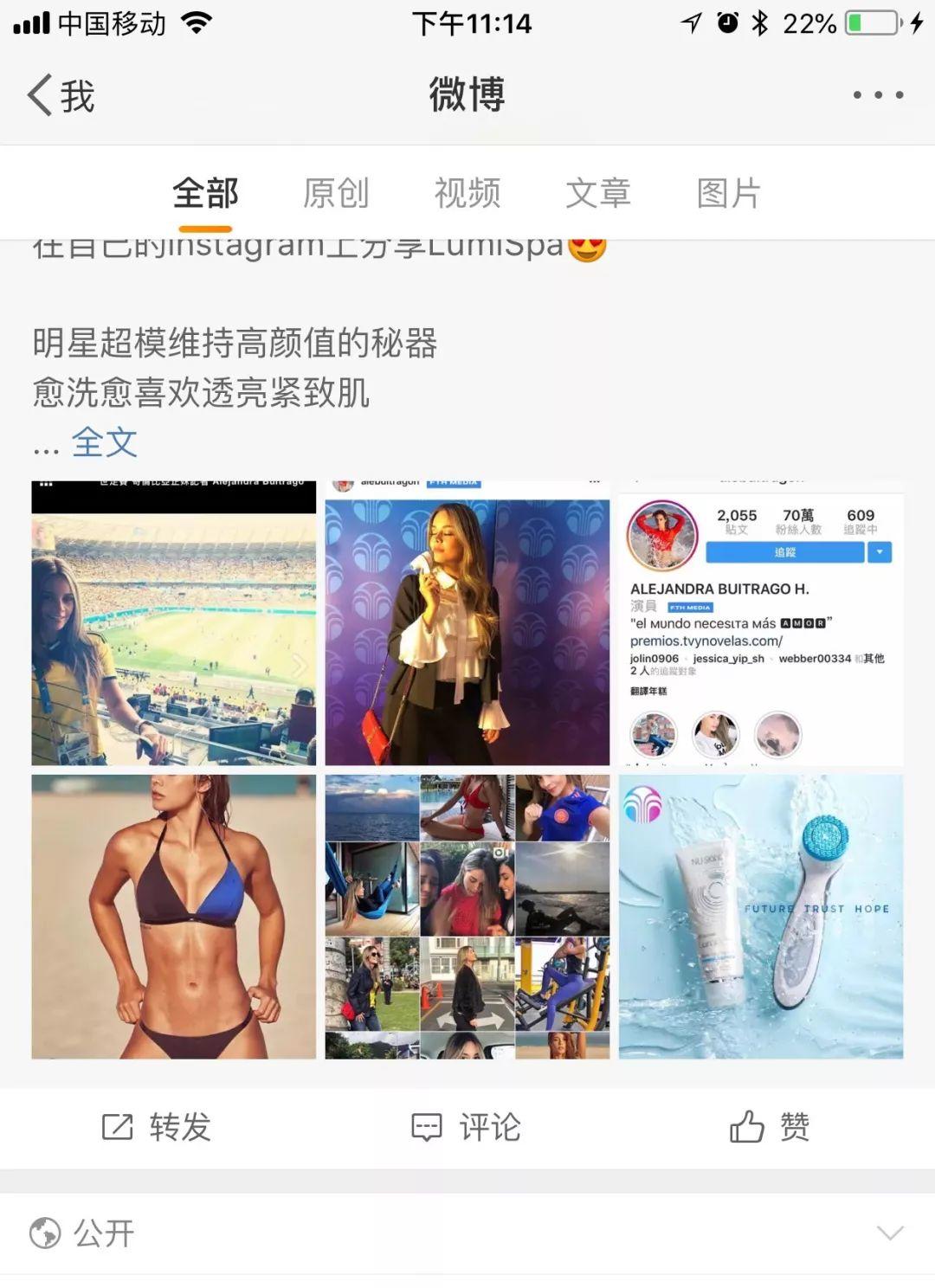Image resolution: width=935 pixels, height=1288 pixels.
Task: Switch to the 视频 tab
Action: click(x=467, y=193)
